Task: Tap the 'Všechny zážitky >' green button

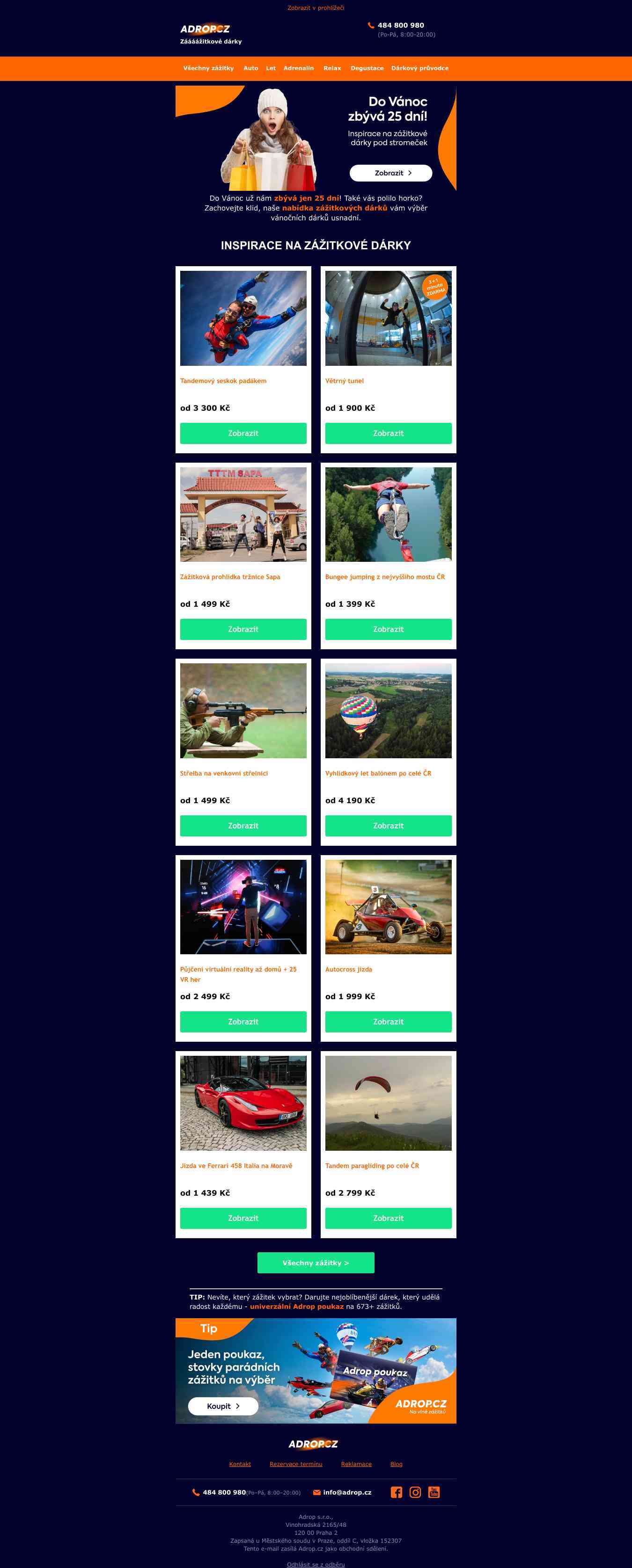Action: click(316, 1263)
